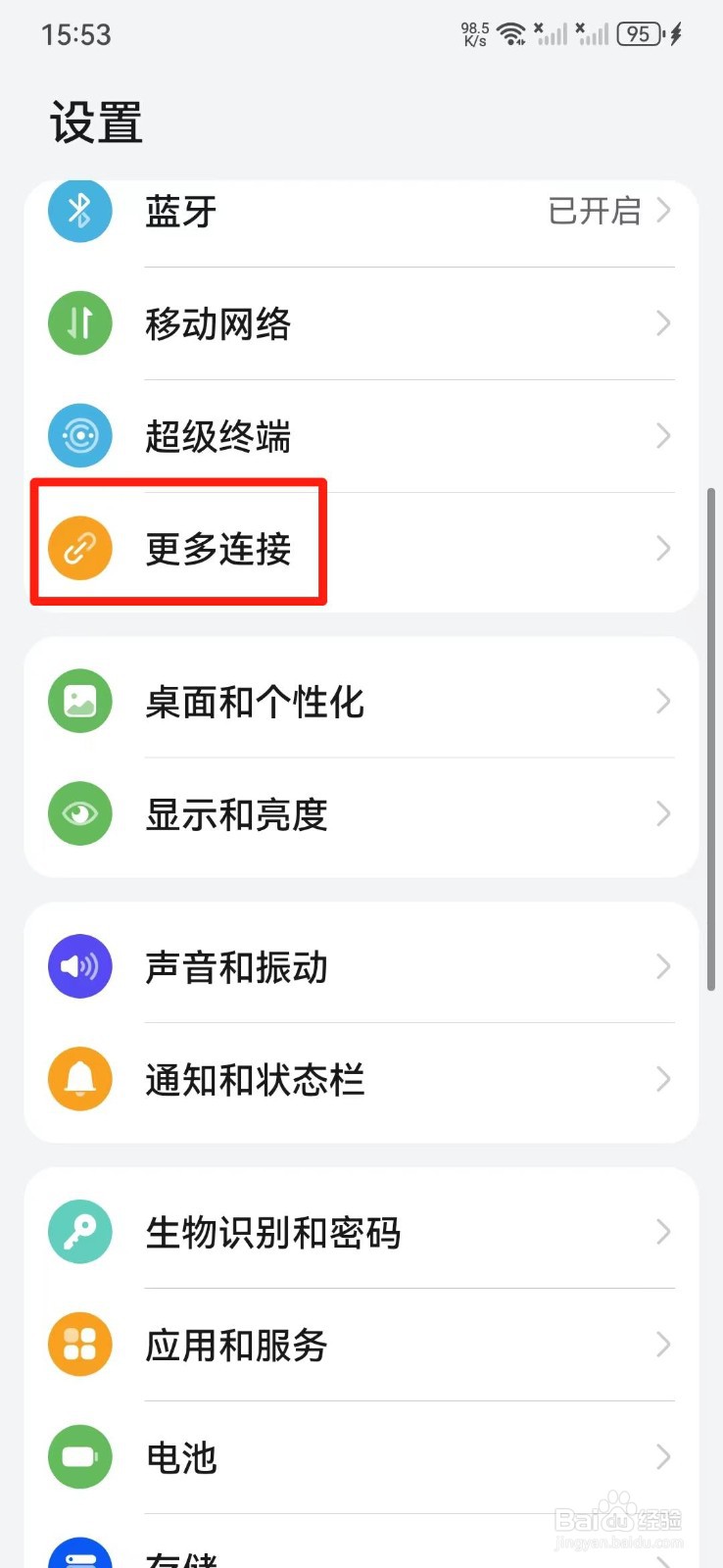Tap the 应用和服务 apps grid icon
This screenshot has width=723, height=1568.
[79, 1344]
